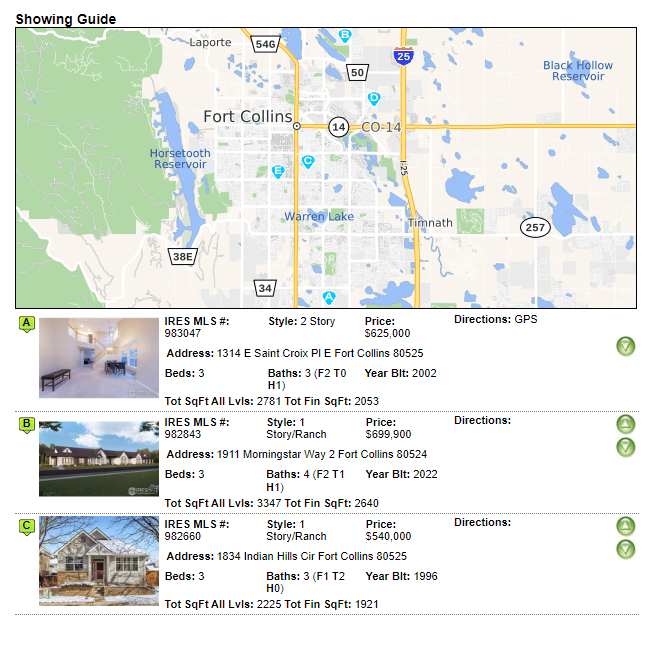Move listing 983047 down in the order
Image resolution: width=658 pixels, height=648 pixels.
(626, 346)
